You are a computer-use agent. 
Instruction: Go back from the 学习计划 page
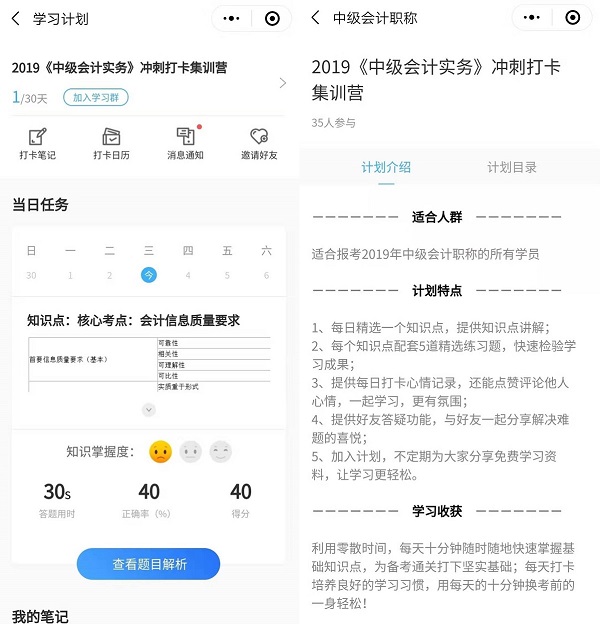[x=16, y=18]
